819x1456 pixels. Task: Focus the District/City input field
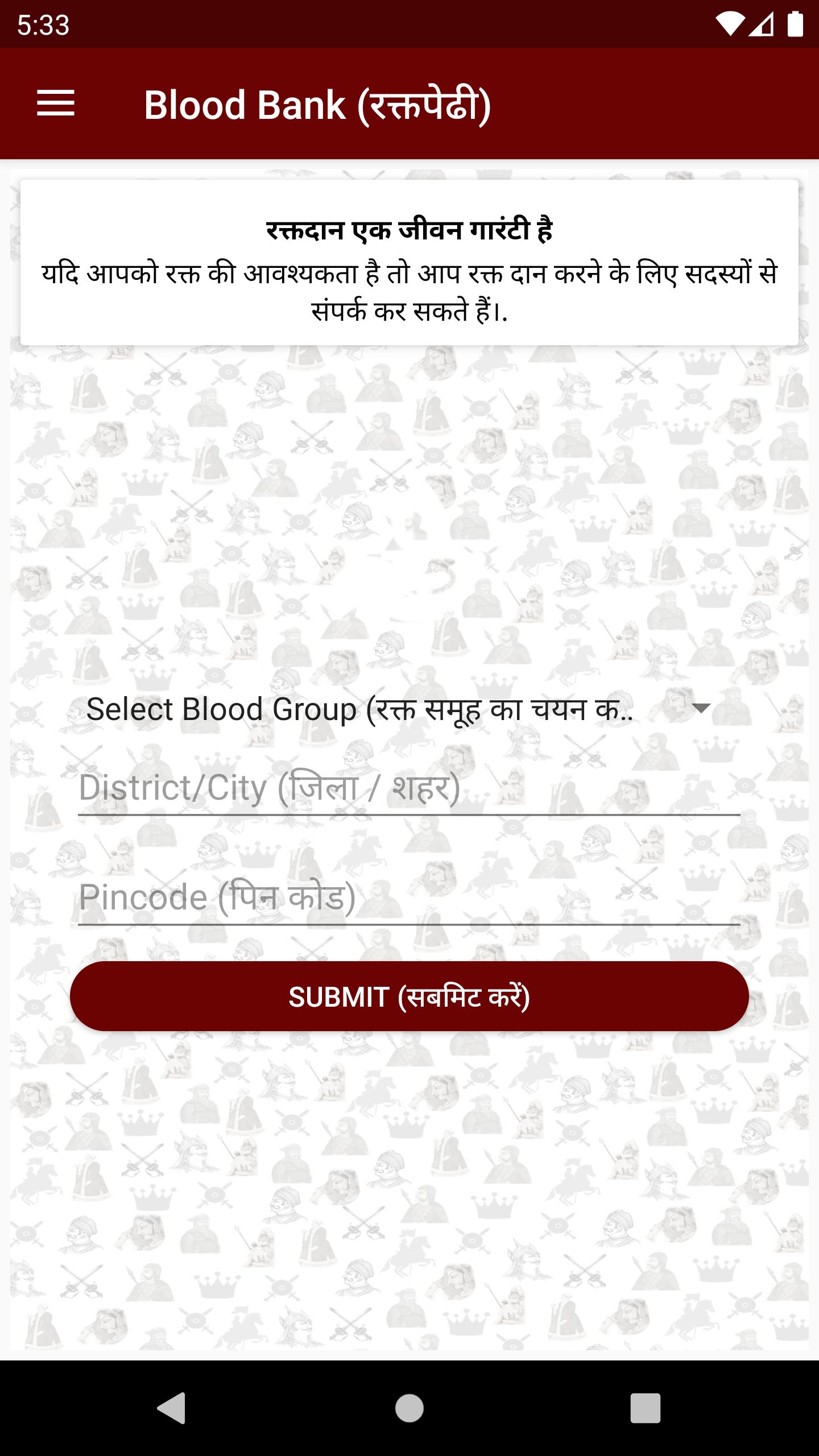(x=408, y=788)
